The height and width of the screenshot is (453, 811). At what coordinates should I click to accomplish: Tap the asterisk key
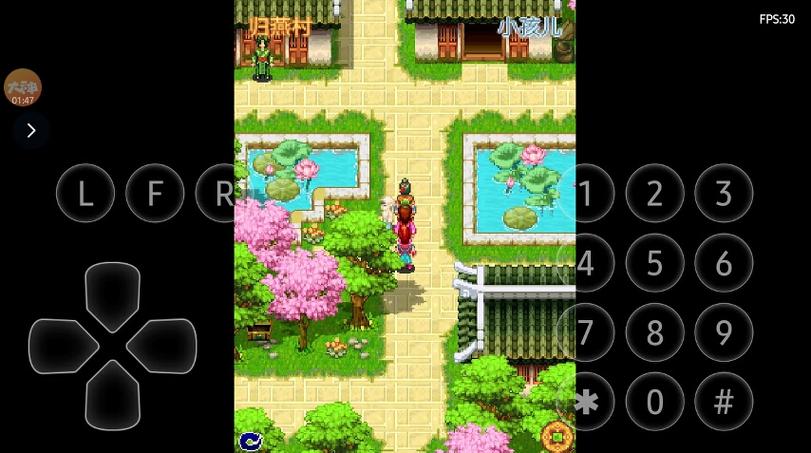coord(586,402)
